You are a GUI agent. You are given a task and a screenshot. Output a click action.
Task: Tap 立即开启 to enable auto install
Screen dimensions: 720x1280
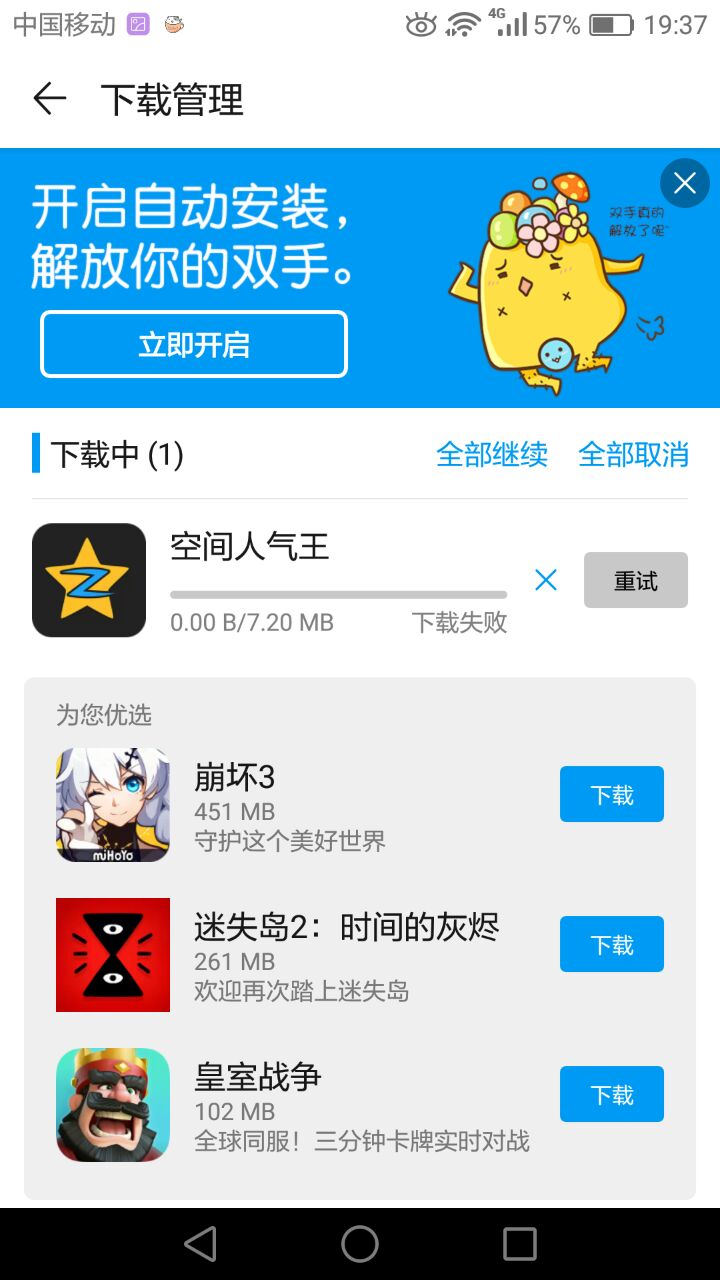194,345
